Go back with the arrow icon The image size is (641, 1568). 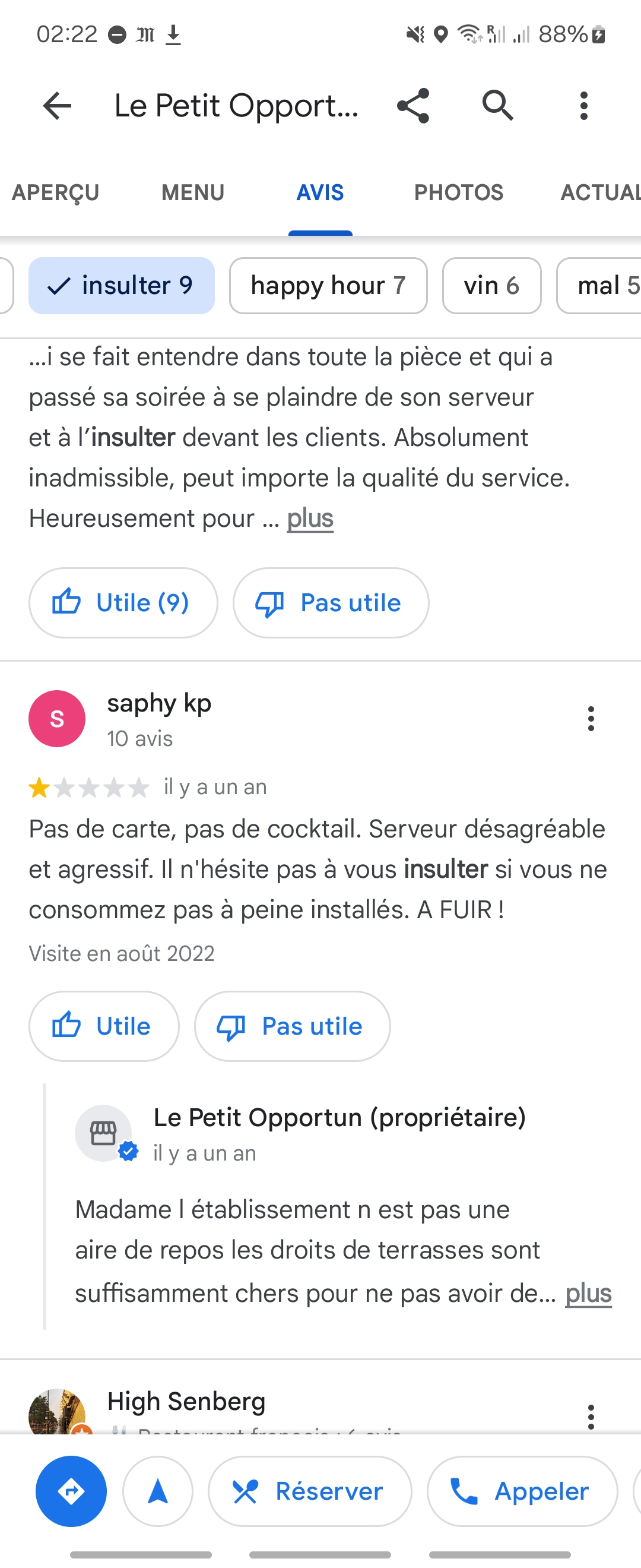click(57, 106)
